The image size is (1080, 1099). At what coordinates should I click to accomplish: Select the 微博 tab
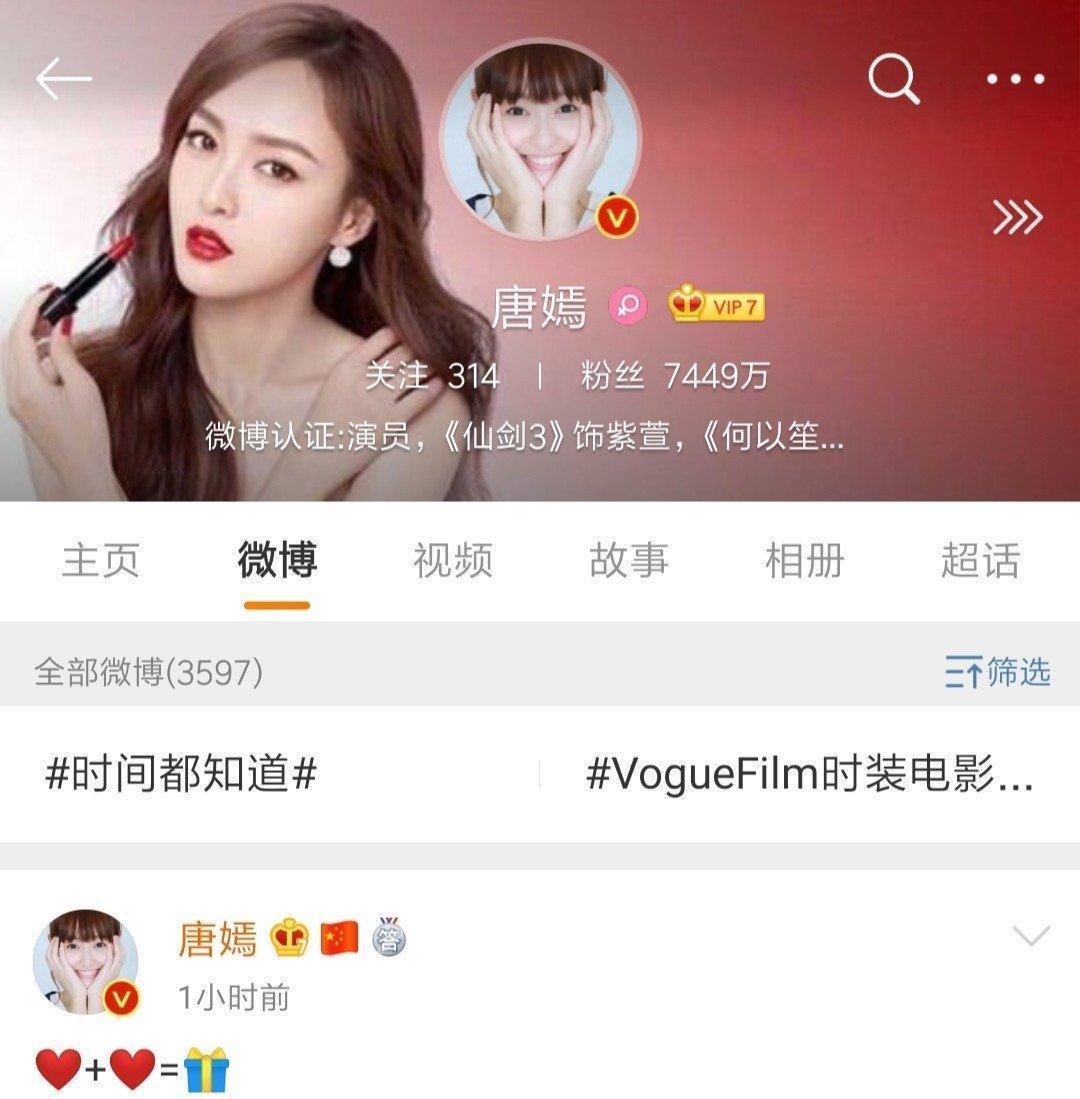point(277,560)
